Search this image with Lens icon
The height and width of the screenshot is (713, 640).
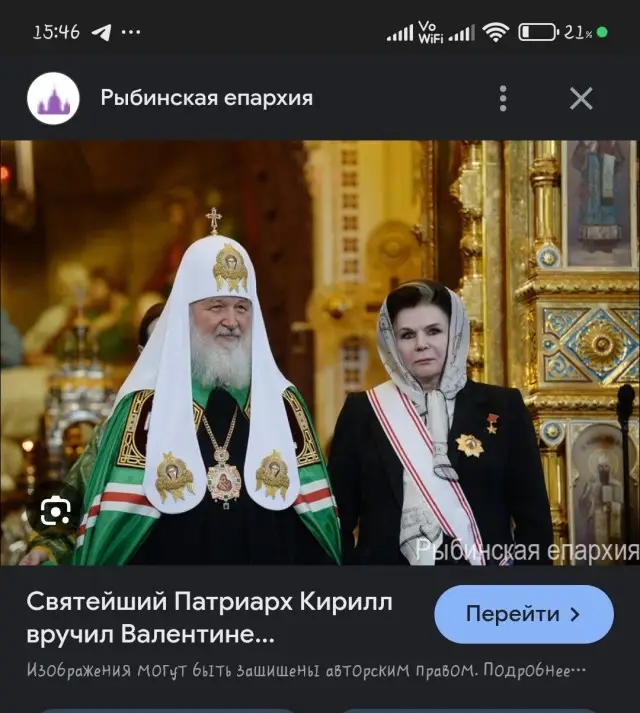click(x=56, y=513)
